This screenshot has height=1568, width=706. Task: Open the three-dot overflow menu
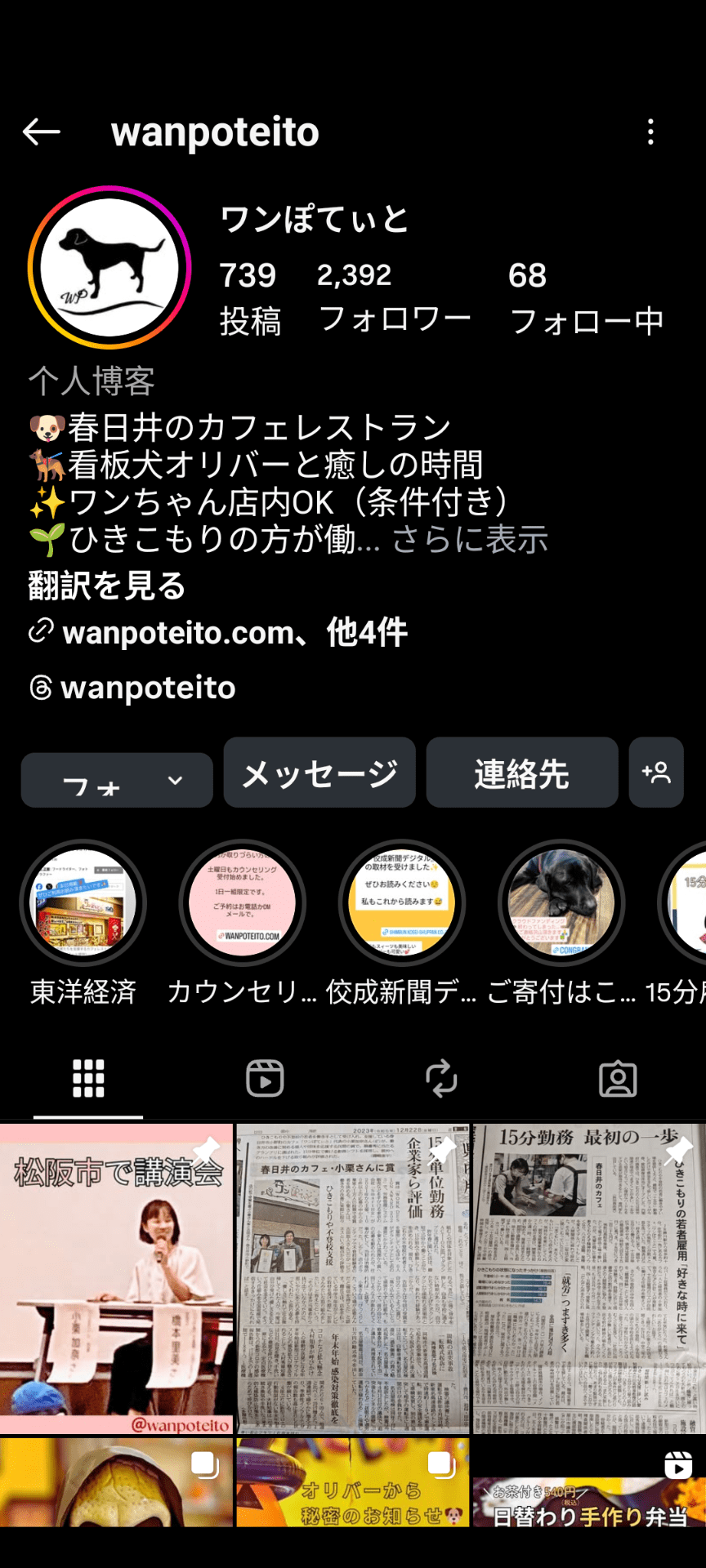[650, 131]
